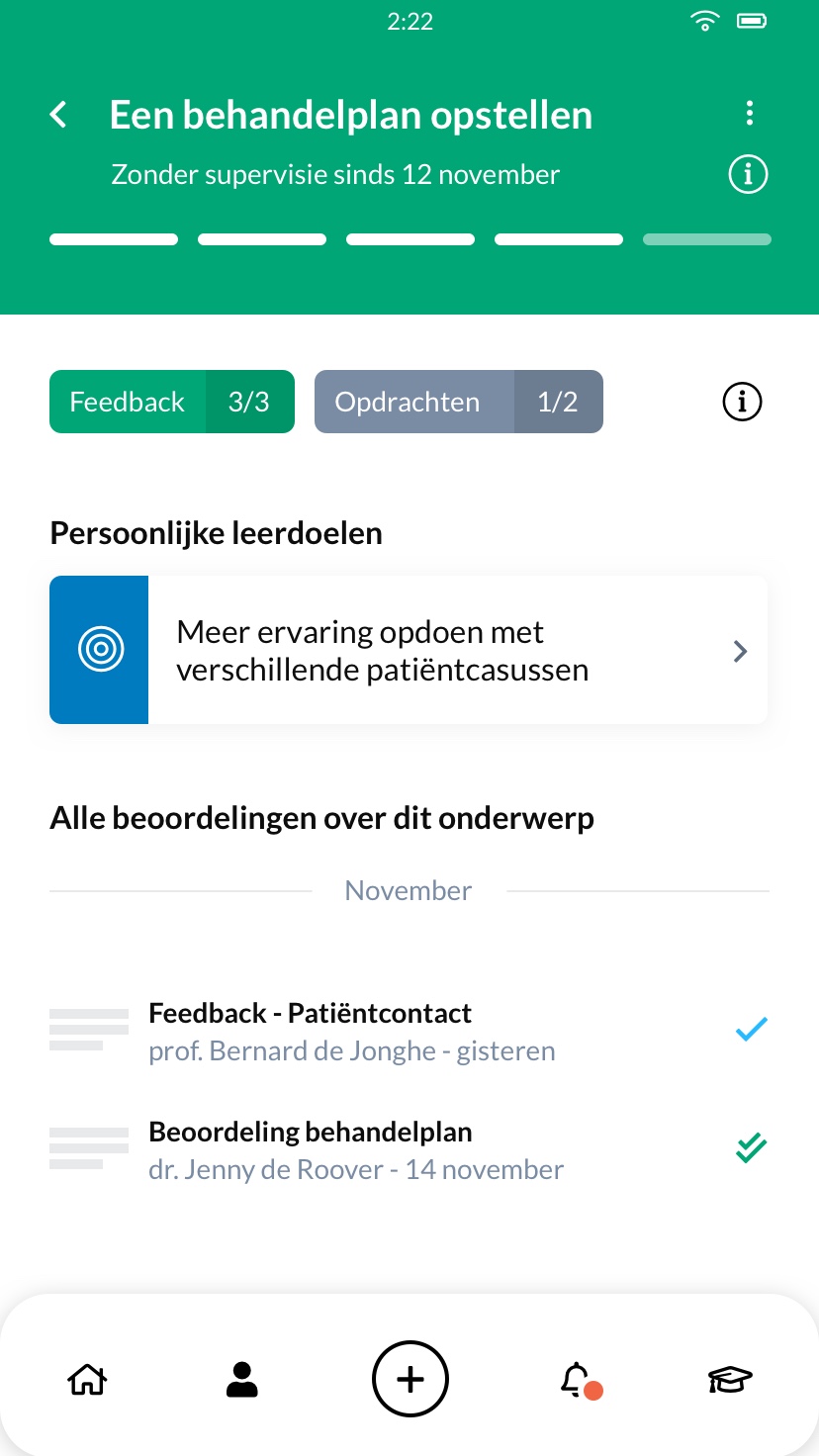
Task: Switch to the graduation cap tab
Action: (x=730, y=1379)
